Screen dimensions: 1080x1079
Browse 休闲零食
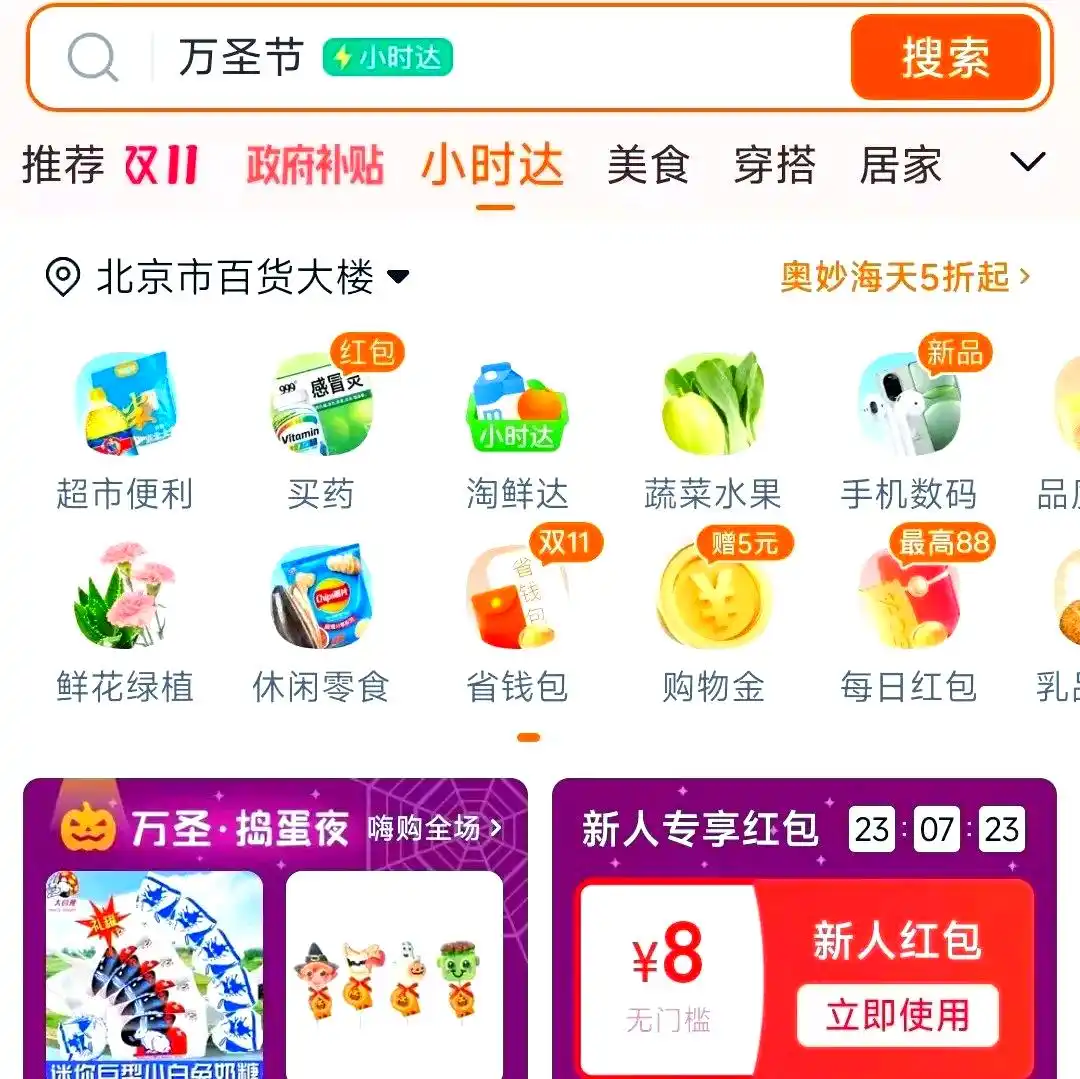(x=321, y=622)
